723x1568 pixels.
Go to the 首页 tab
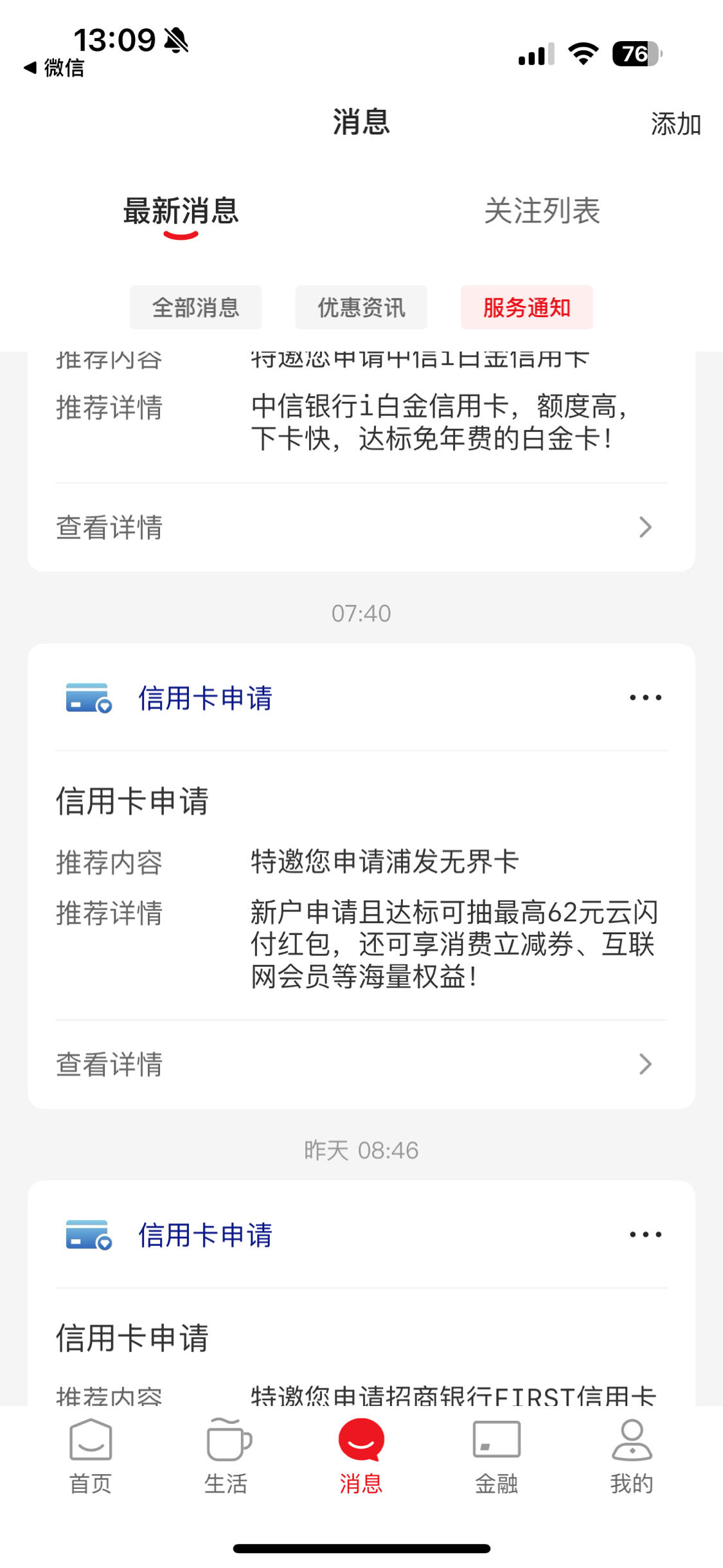91,1456
